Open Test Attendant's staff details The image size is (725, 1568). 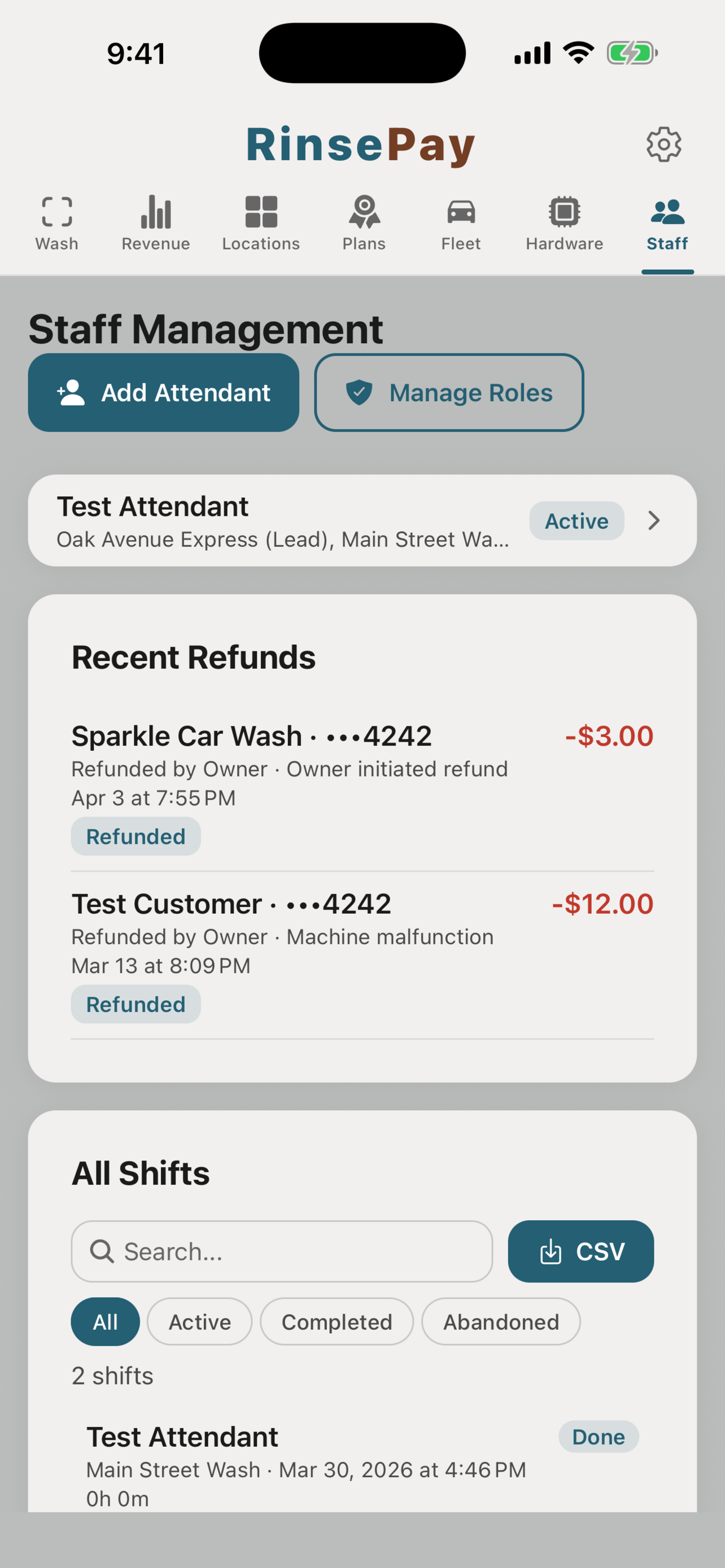[x=361, y=521]
